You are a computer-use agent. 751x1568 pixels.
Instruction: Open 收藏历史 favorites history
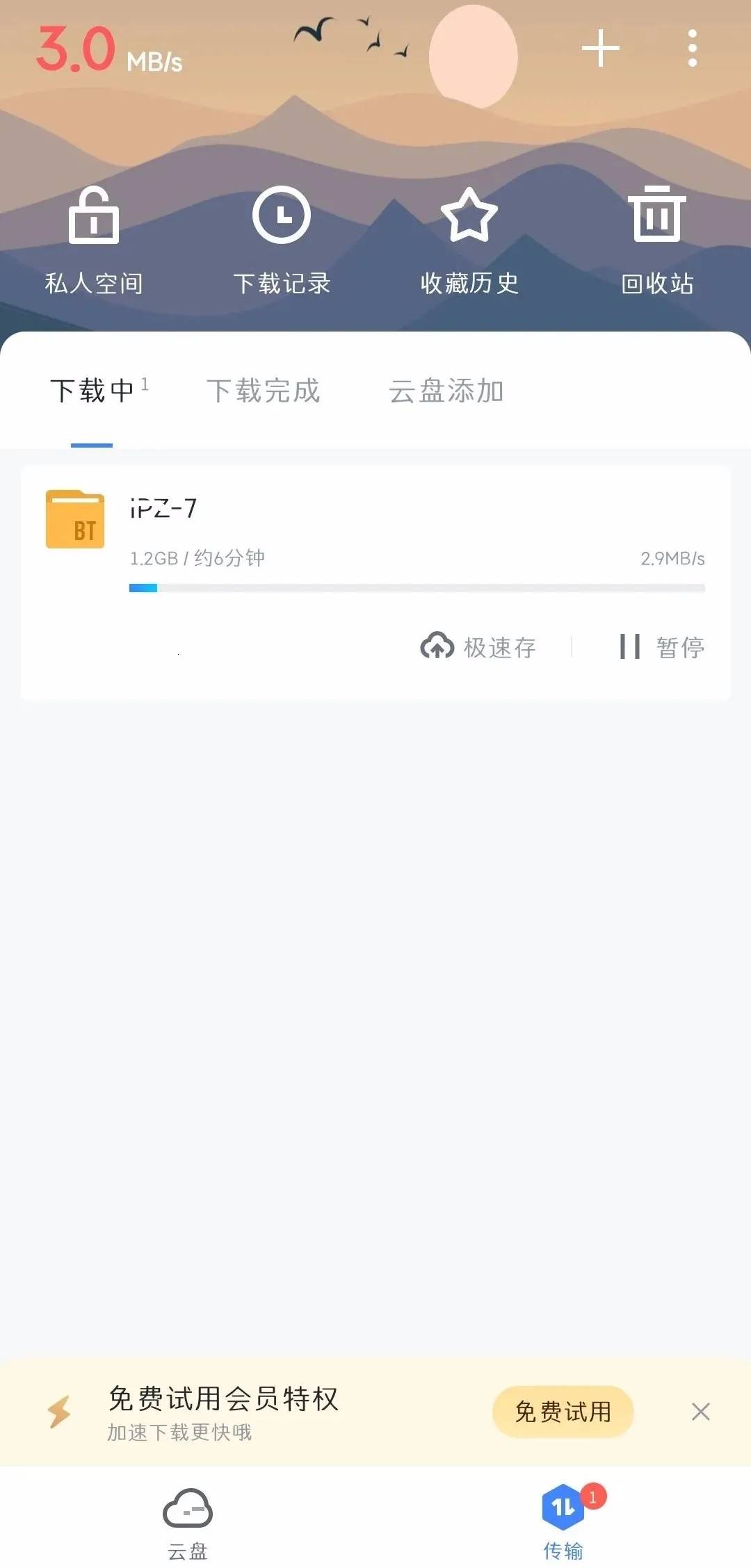469,240
